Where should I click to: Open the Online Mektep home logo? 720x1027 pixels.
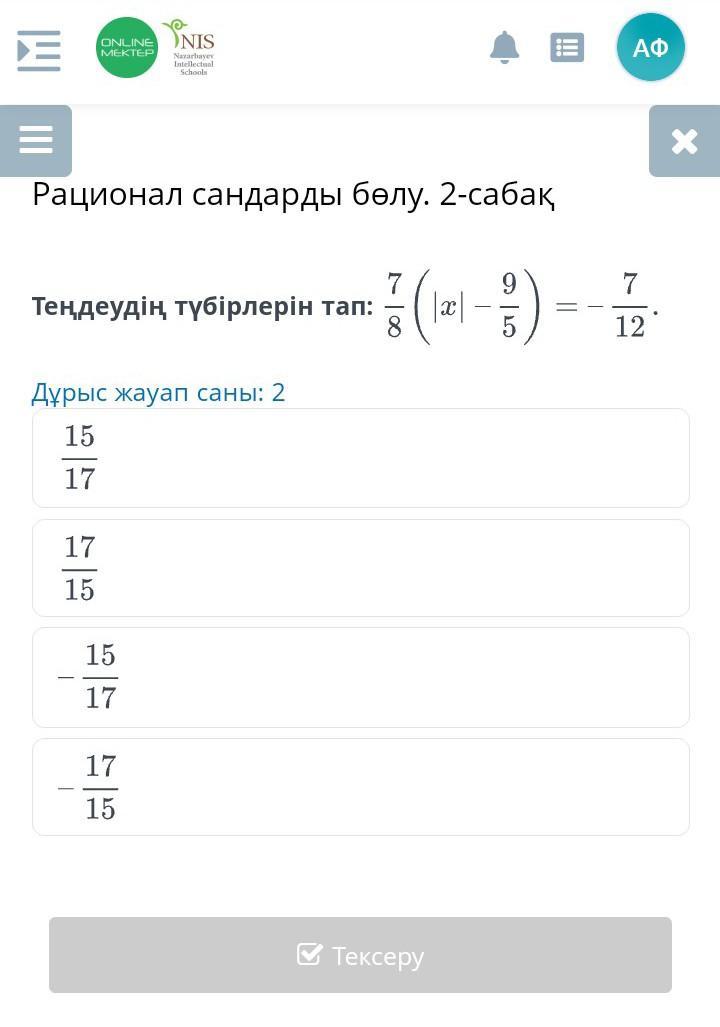click(126, 47)
